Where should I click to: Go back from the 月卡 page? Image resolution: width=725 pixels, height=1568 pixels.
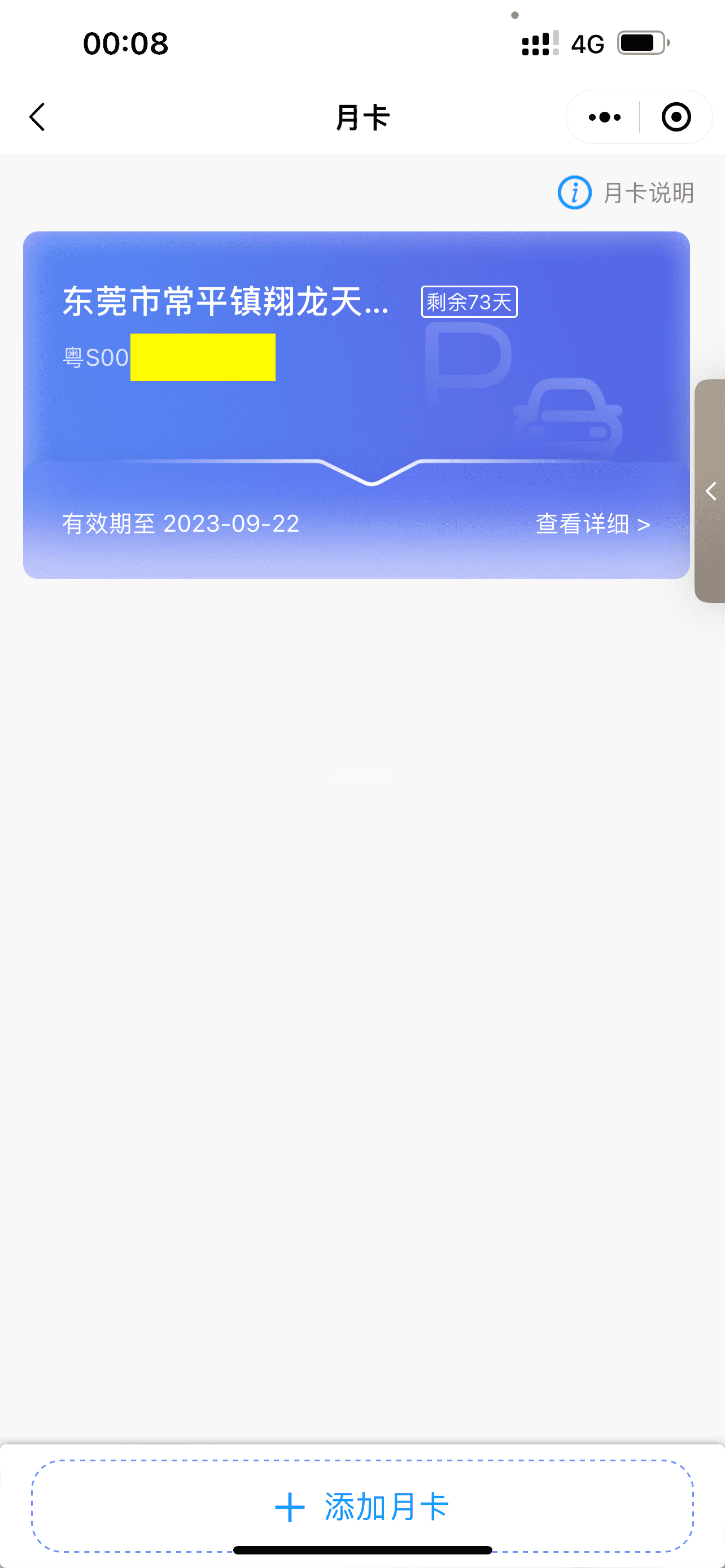tap(37, 117)
